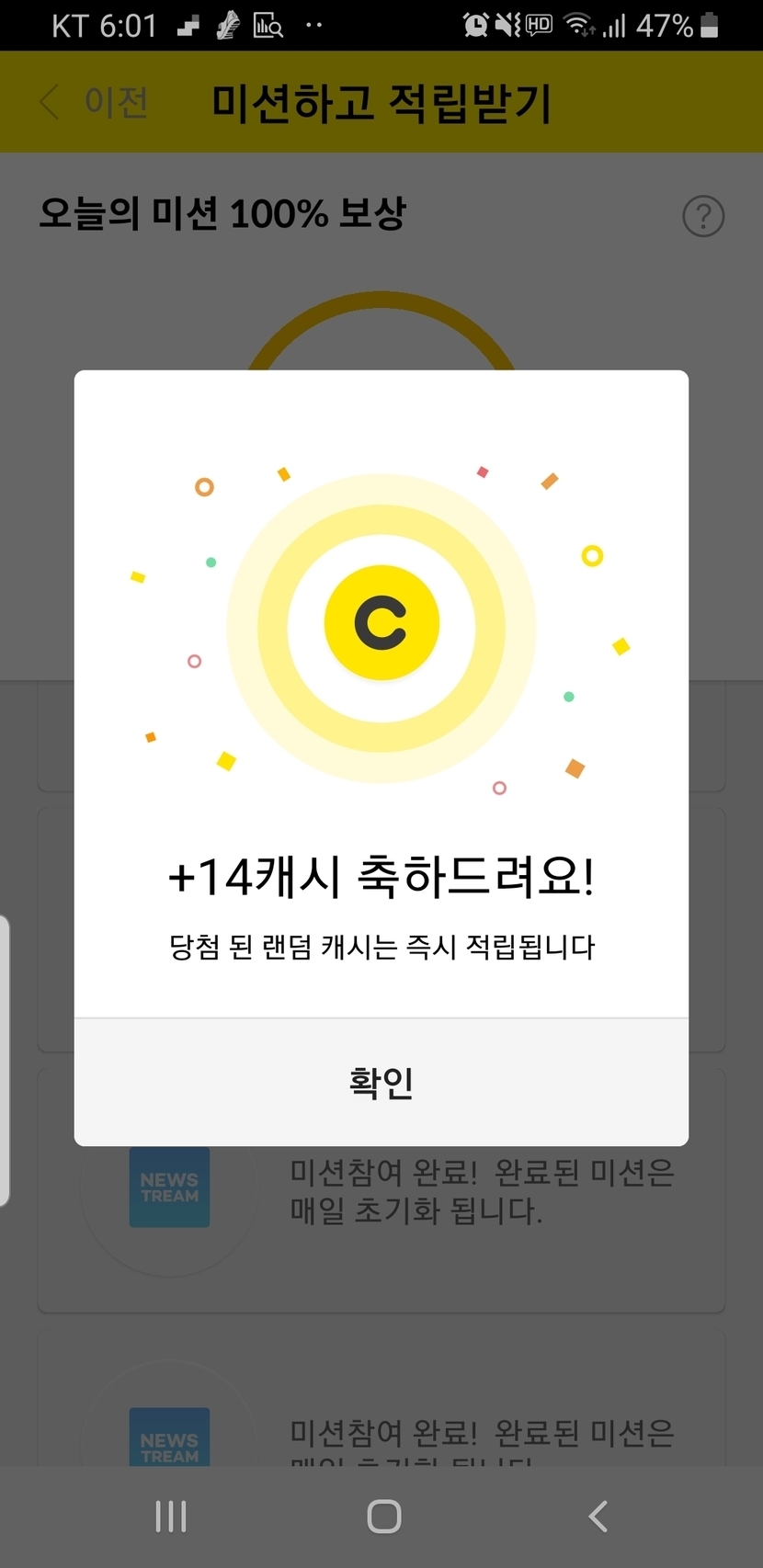Image resolution: width=763 pixels, height=1568 pixels.
Task: Confirm the reward with 확인 button
Action: [381, 1082]
